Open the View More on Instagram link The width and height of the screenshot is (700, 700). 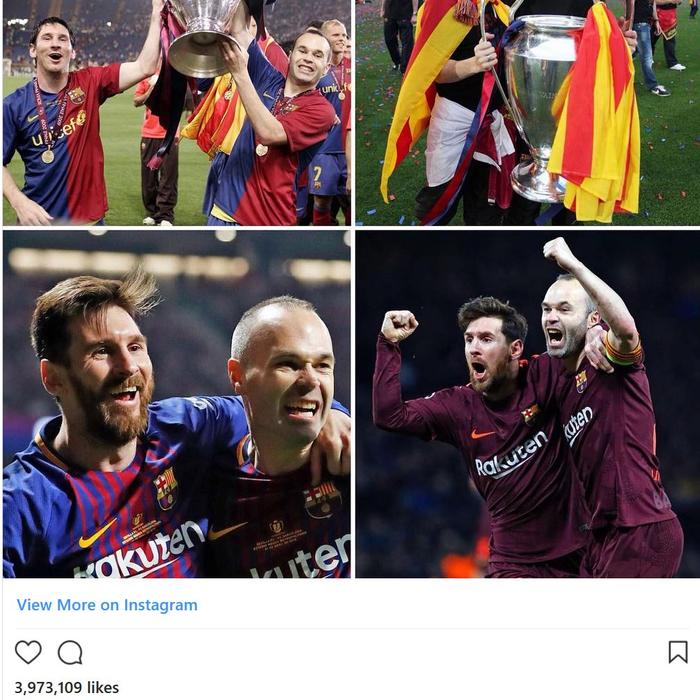pyautogui.click(x=107, y=605)
